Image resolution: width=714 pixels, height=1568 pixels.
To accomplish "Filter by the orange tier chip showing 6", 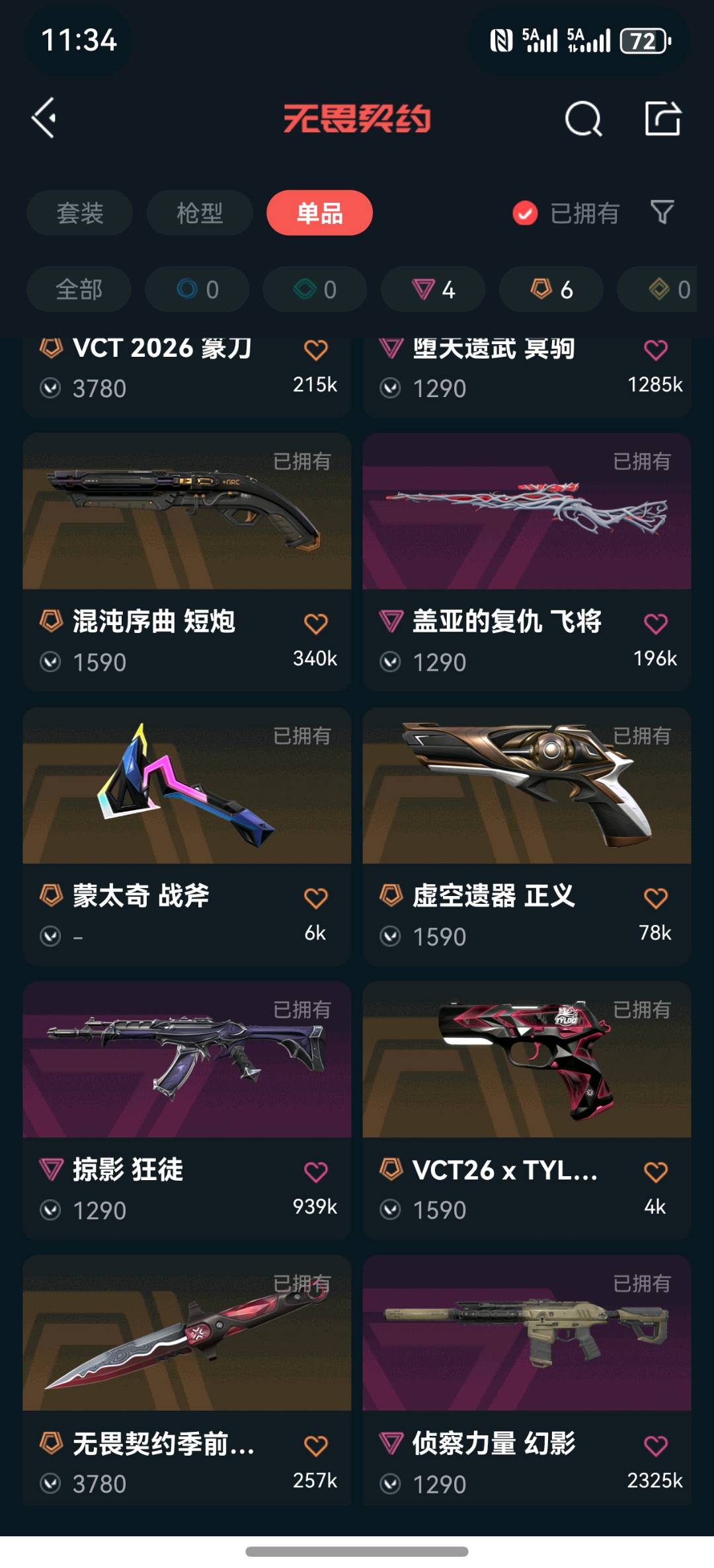I will (x=551, y=289).
